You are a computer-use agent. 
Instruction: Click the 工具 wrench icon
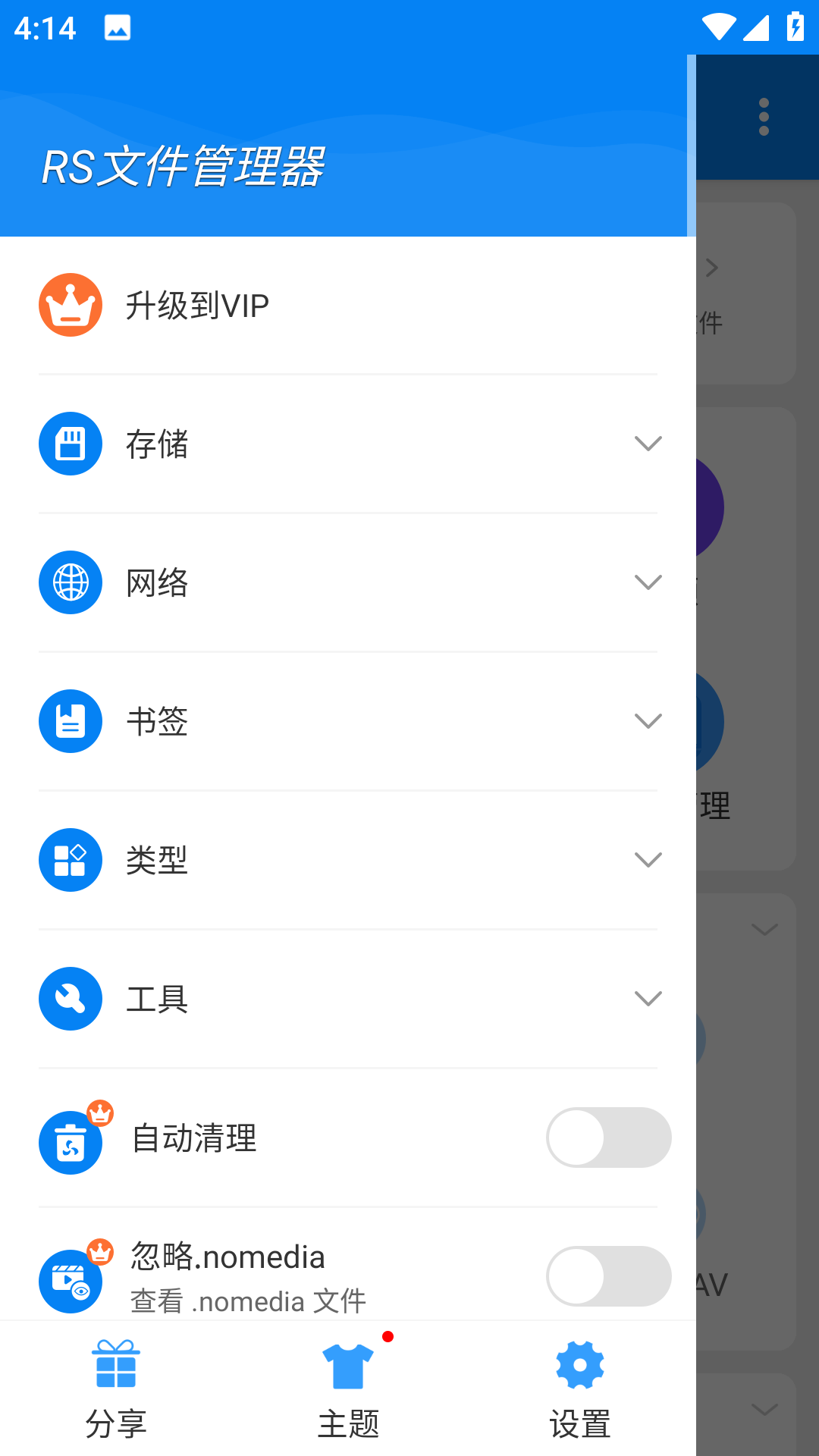(x=71, y=999)
